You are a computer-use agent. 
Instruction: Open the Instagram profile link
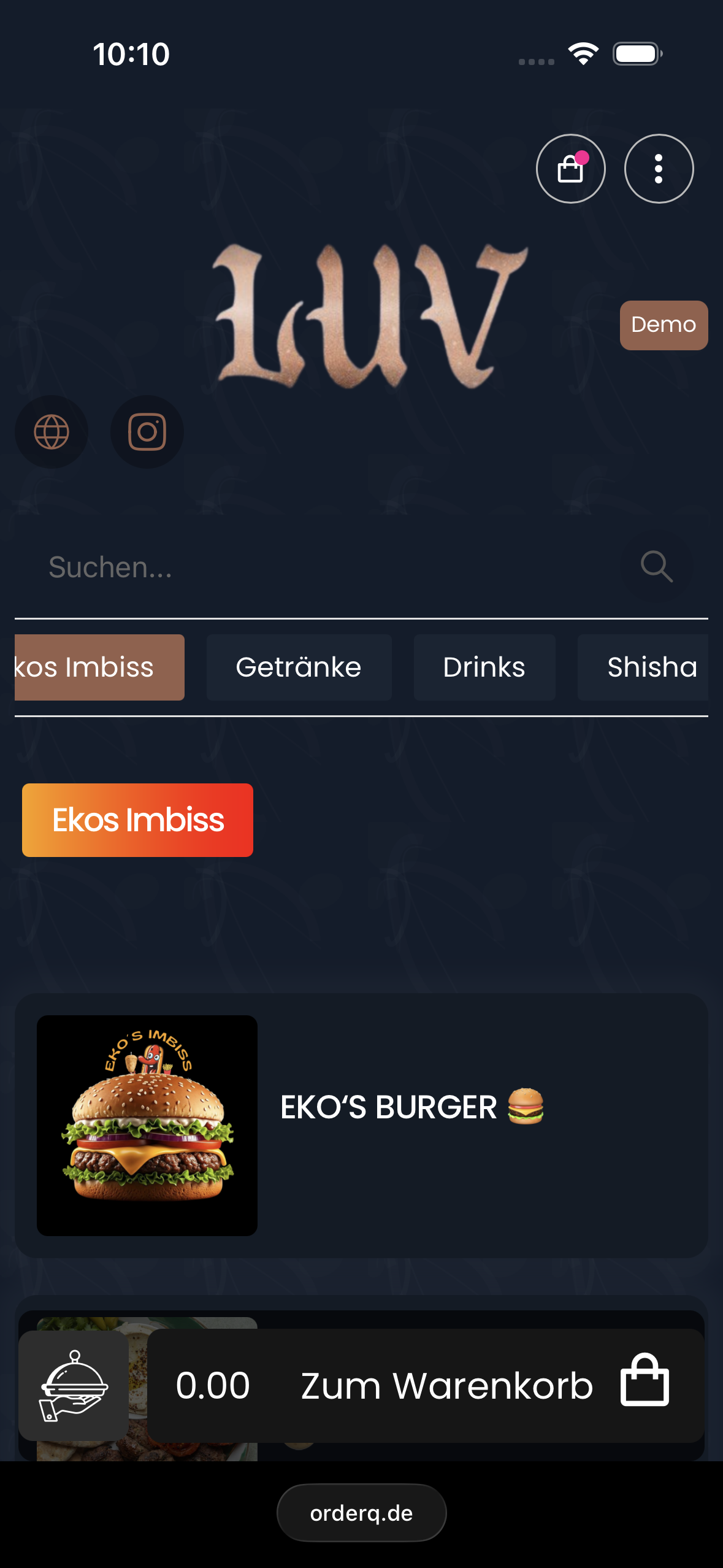tap(147, 432)
